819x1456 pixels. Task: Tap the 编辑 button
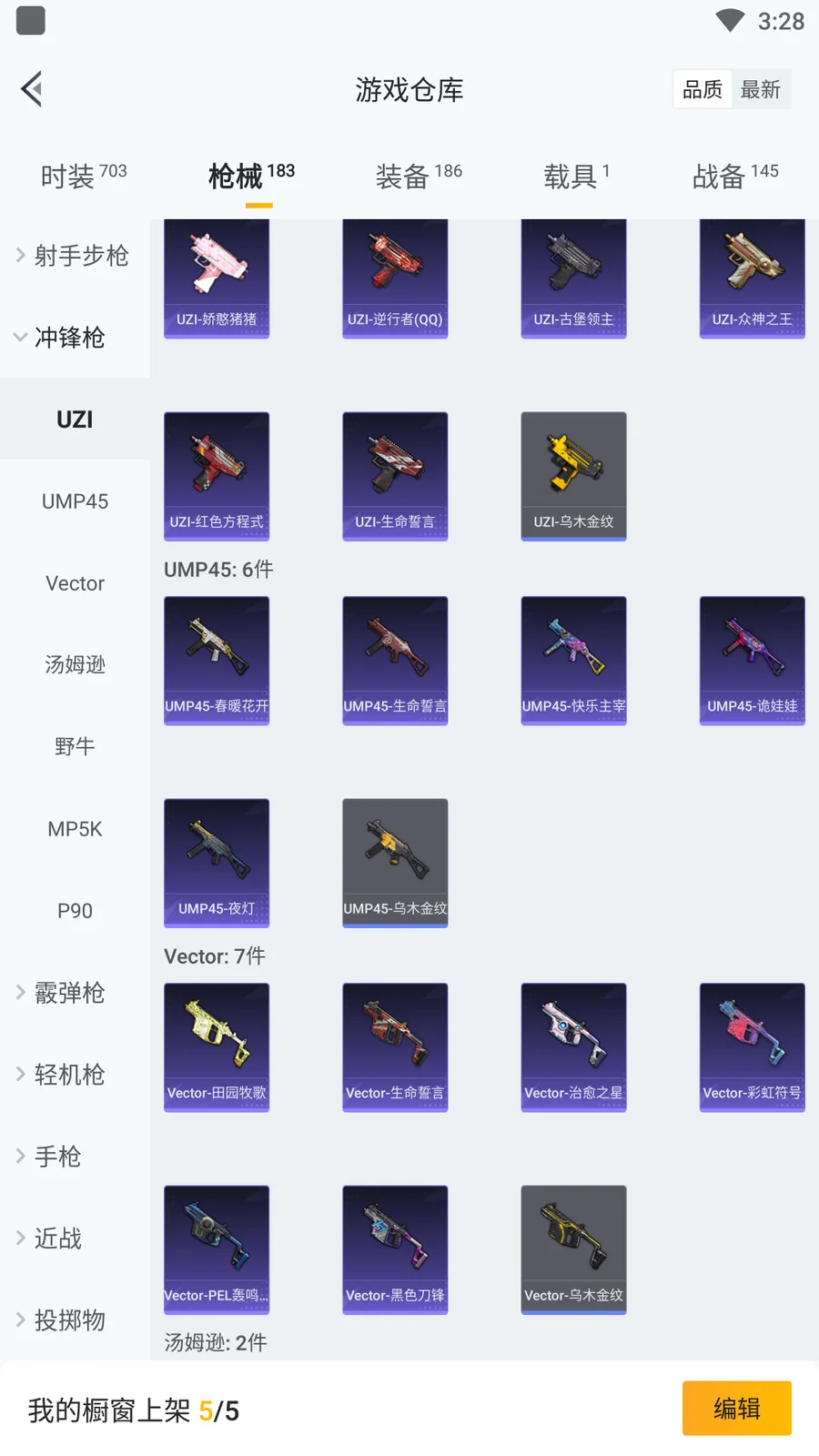click(x=736, y=1409)
